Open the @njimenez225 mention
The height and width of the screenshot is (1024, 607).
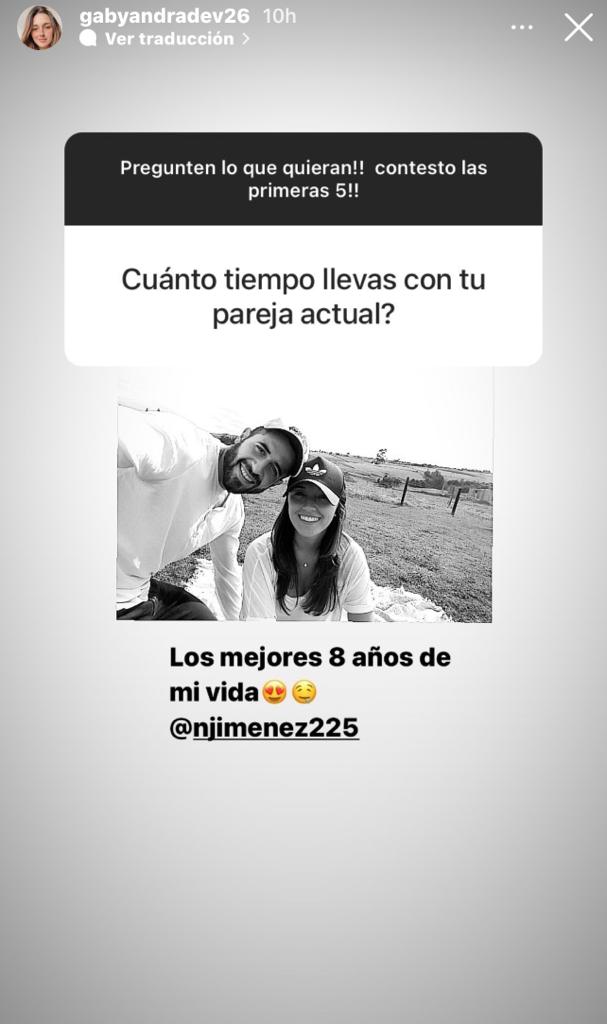coord(264,728)
